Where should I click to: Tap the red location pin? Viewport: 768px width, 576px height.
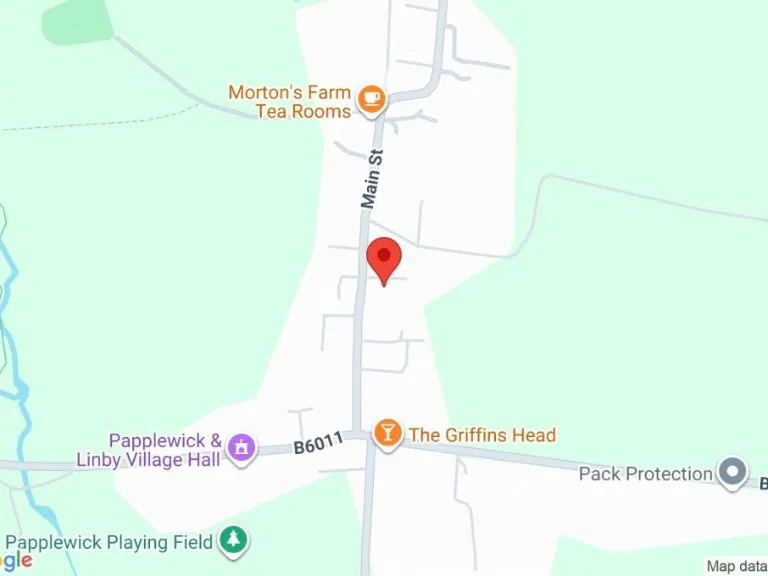384,259
